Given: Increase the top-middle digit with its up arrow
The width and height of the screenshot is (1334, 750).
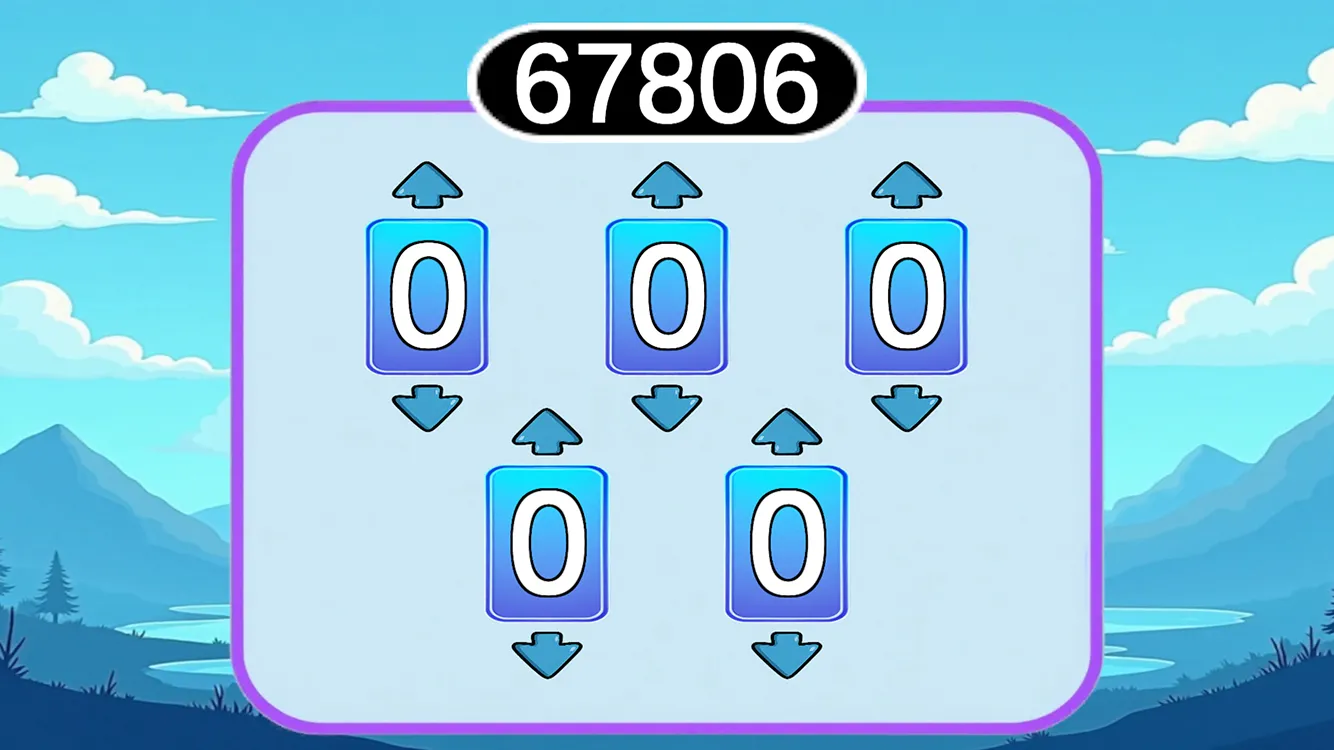Looking at the screenshot, I should pos(667,185).
